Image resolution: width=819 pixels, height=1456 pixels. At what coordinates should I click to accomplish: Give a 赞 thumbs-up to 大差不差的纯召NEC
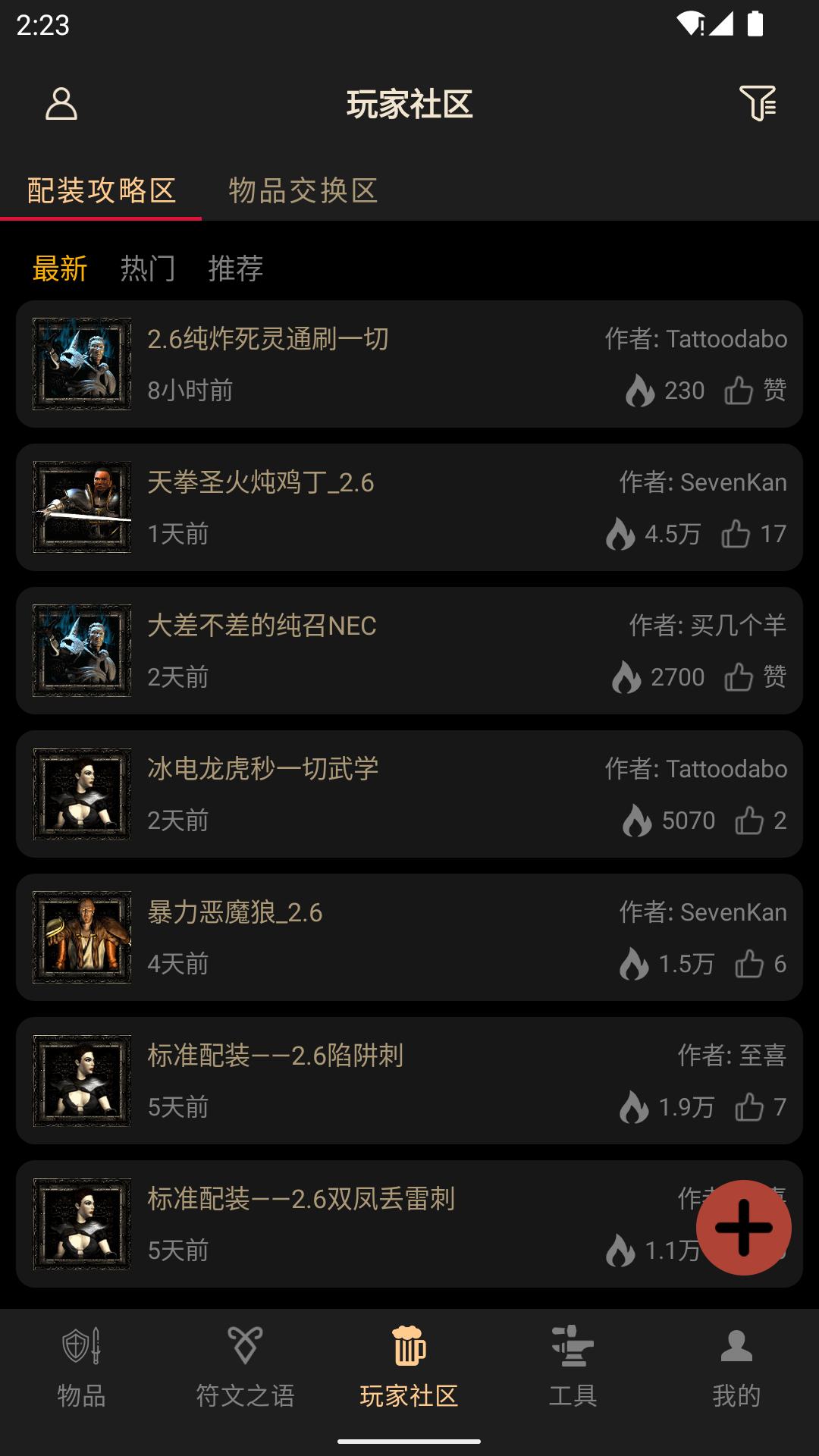point(738,677)
